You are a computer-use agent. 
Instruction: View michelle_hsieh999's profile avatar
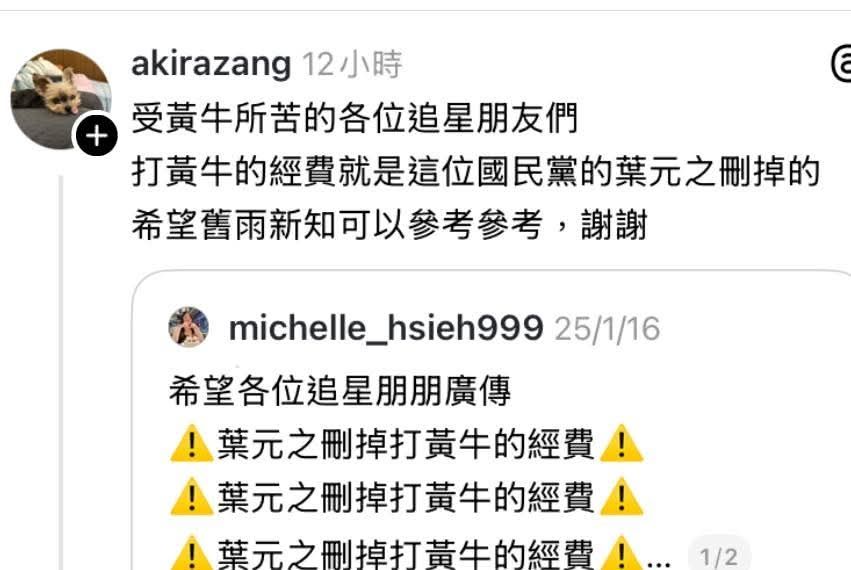(x=188, y=327)
